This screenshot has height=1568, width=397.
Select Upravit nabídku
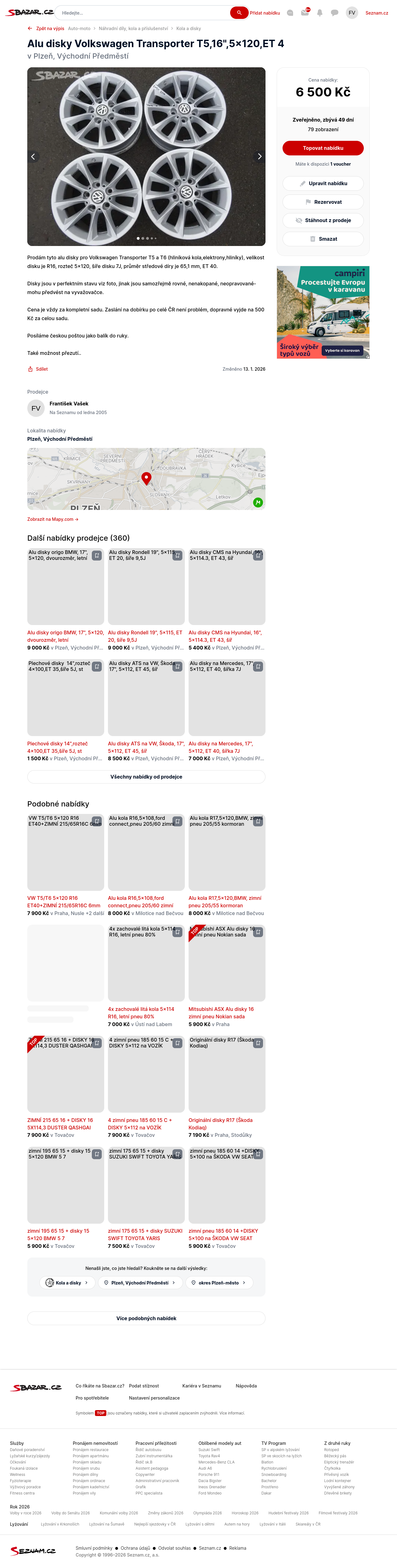tap(323, 183)
